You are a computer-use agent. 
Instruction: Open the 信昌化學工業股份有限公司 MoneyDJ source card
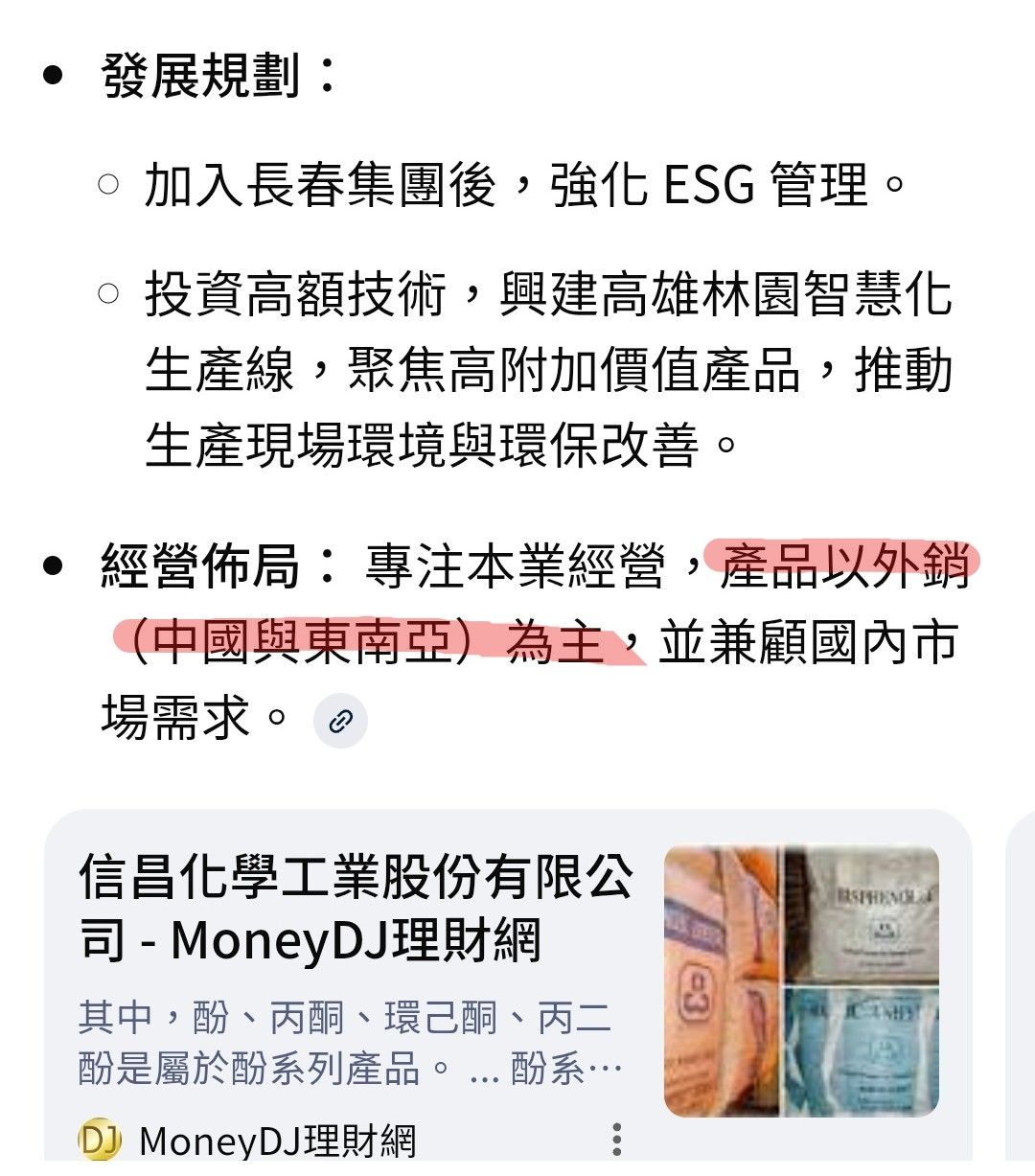click(x=356, y=908)
